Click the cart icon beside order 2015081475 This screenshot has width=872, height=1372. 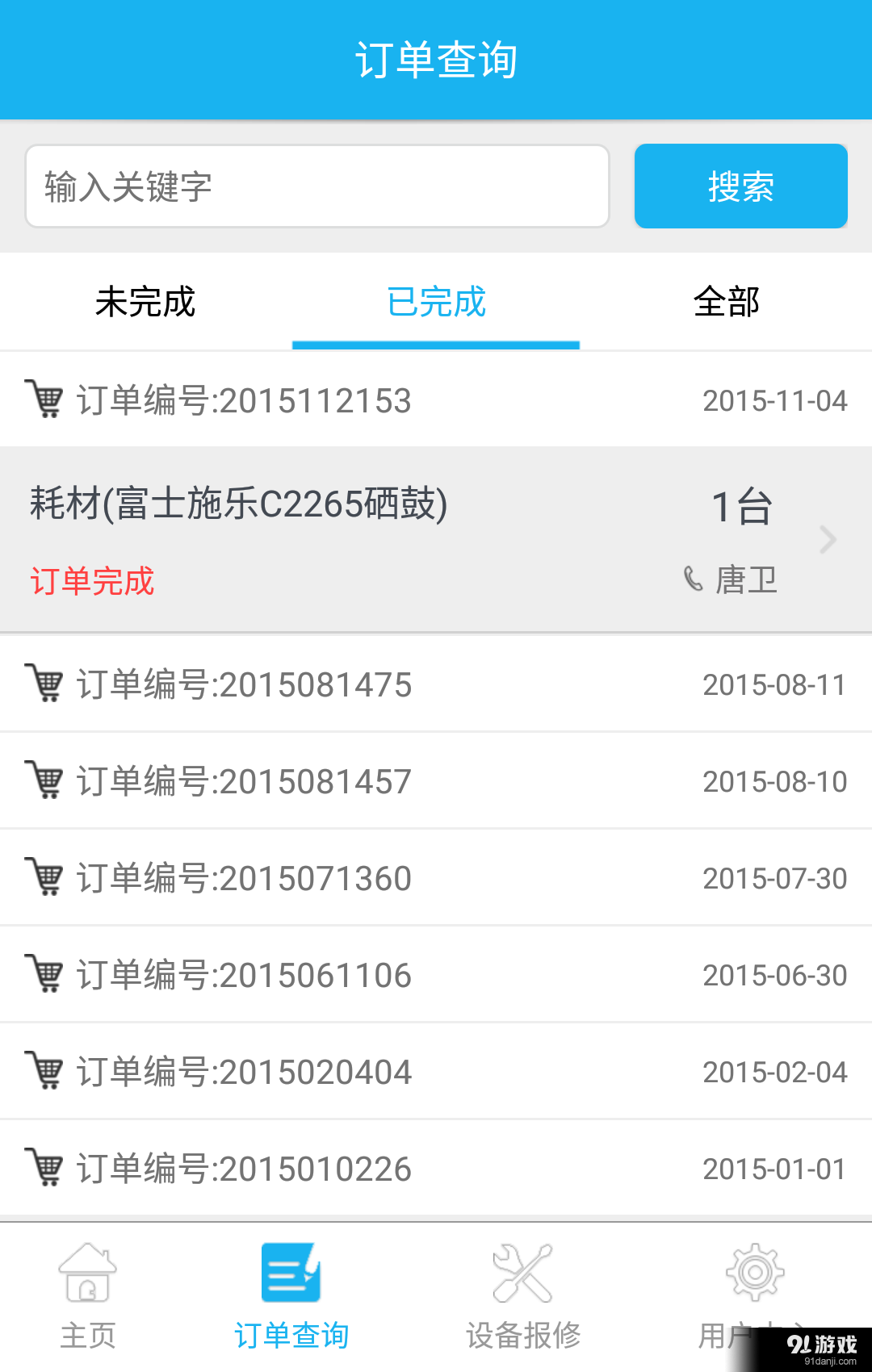(44, 684)
